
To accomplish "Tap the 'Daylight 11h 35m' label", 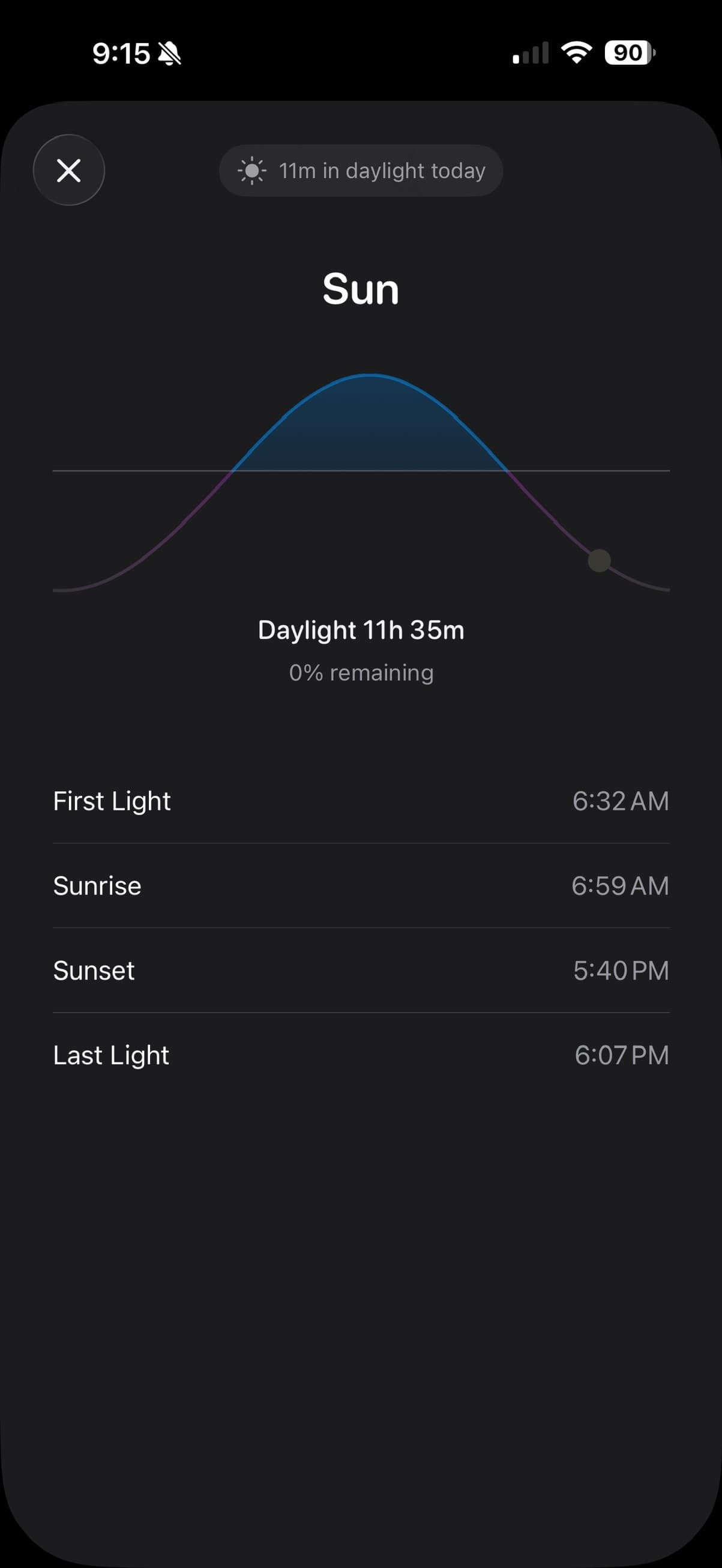I will [361, 630].
